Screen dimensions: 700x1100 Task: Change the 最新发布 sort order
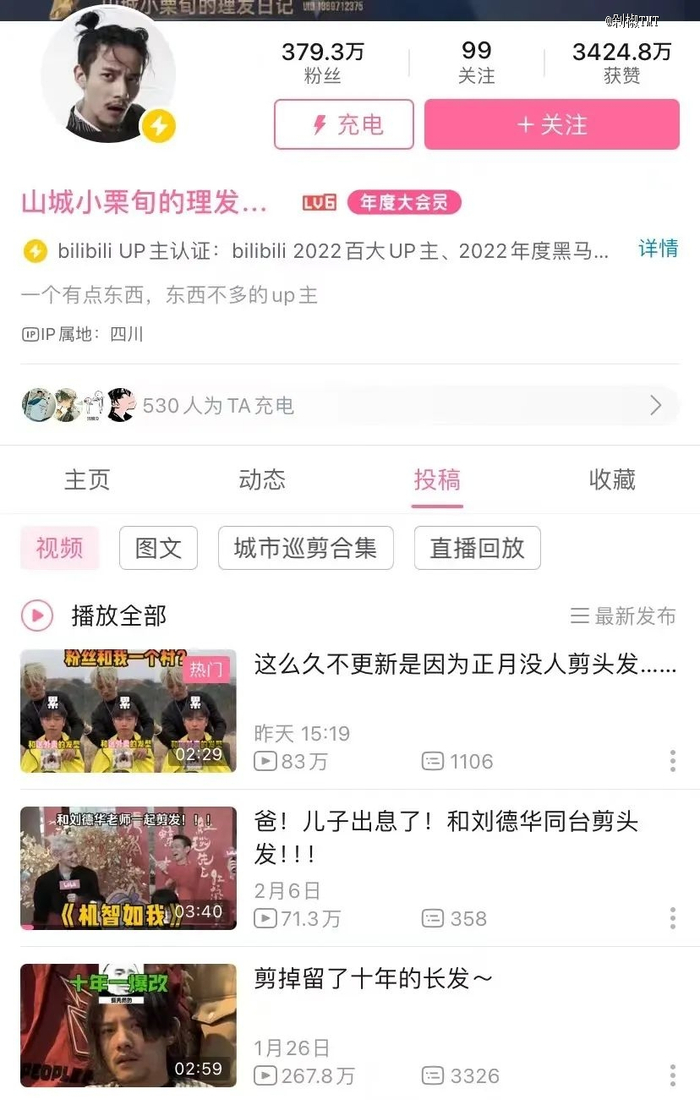point(623,616)
